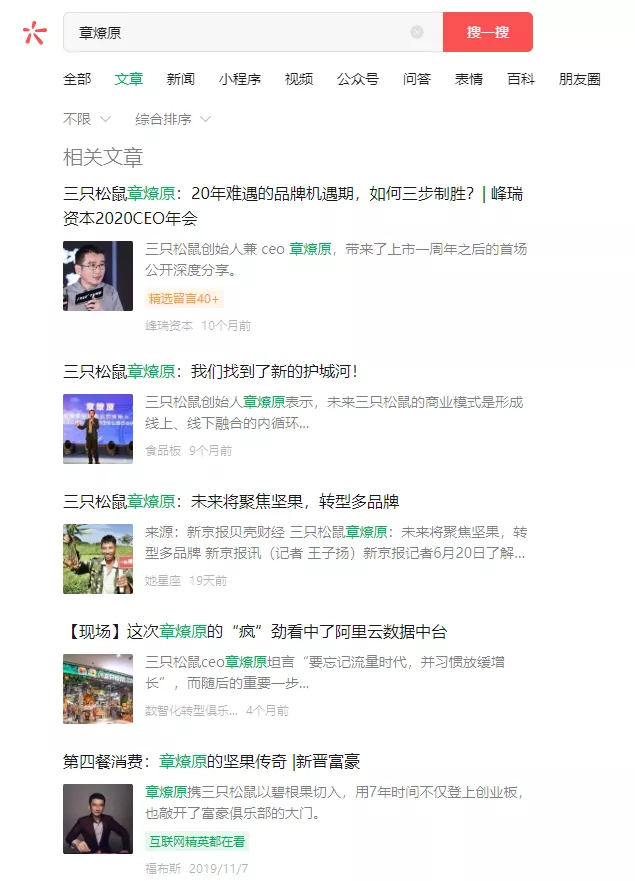Screen dimensions: 635x881
Task: Expand the 综合排序 sorting dropdown
Action: (173, 119)
